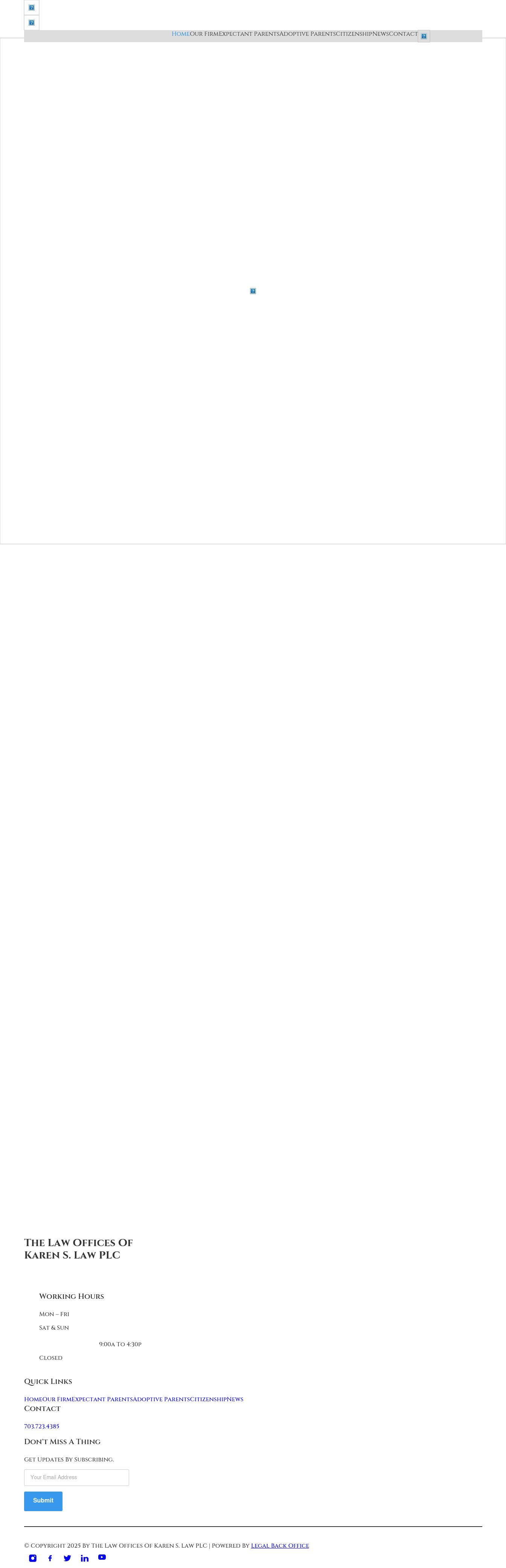This screenshot has width=506, height=1568.
Task: Go to Expectant Parents from the top menu
Action: pos(249,34)
